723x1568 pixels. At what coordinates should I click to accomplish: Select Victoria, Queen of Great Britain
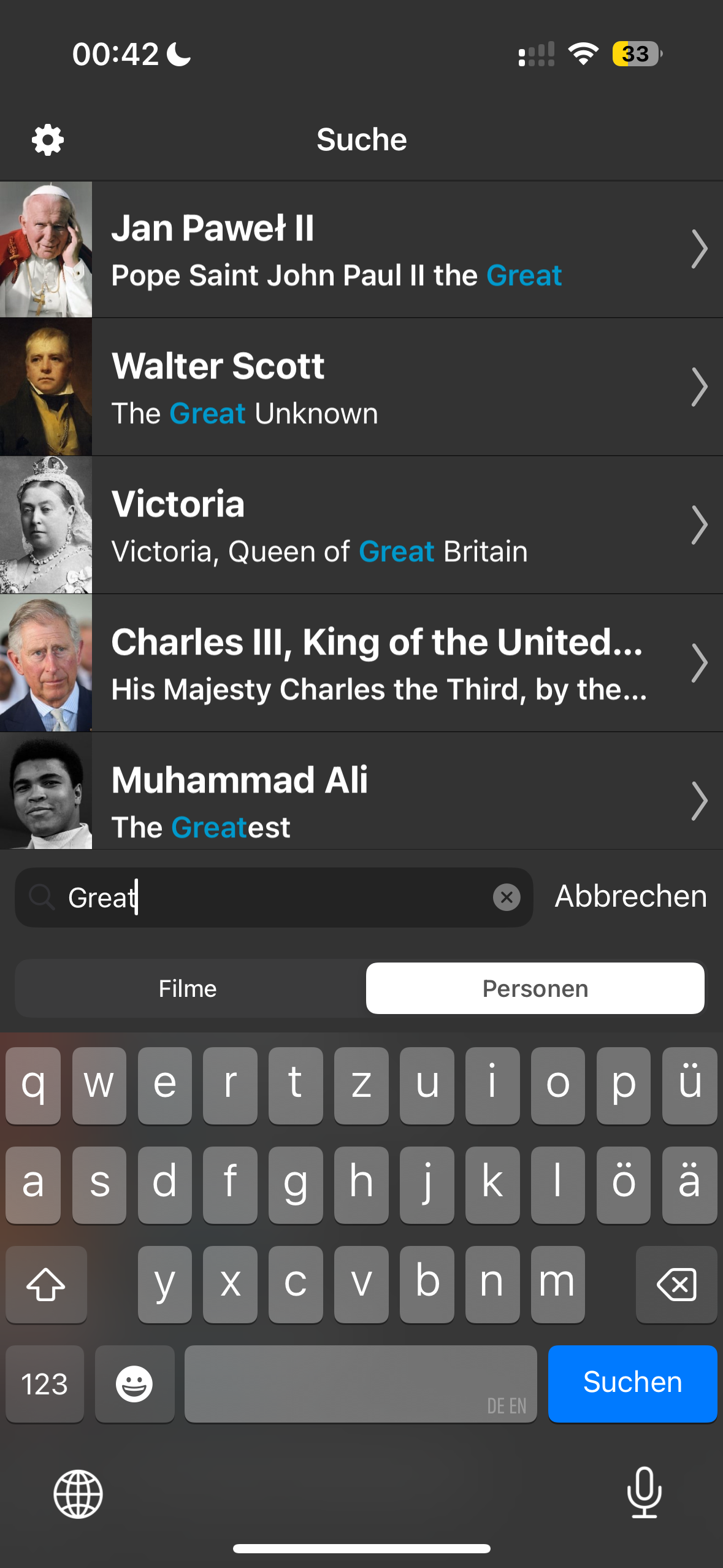pos(361,525)
